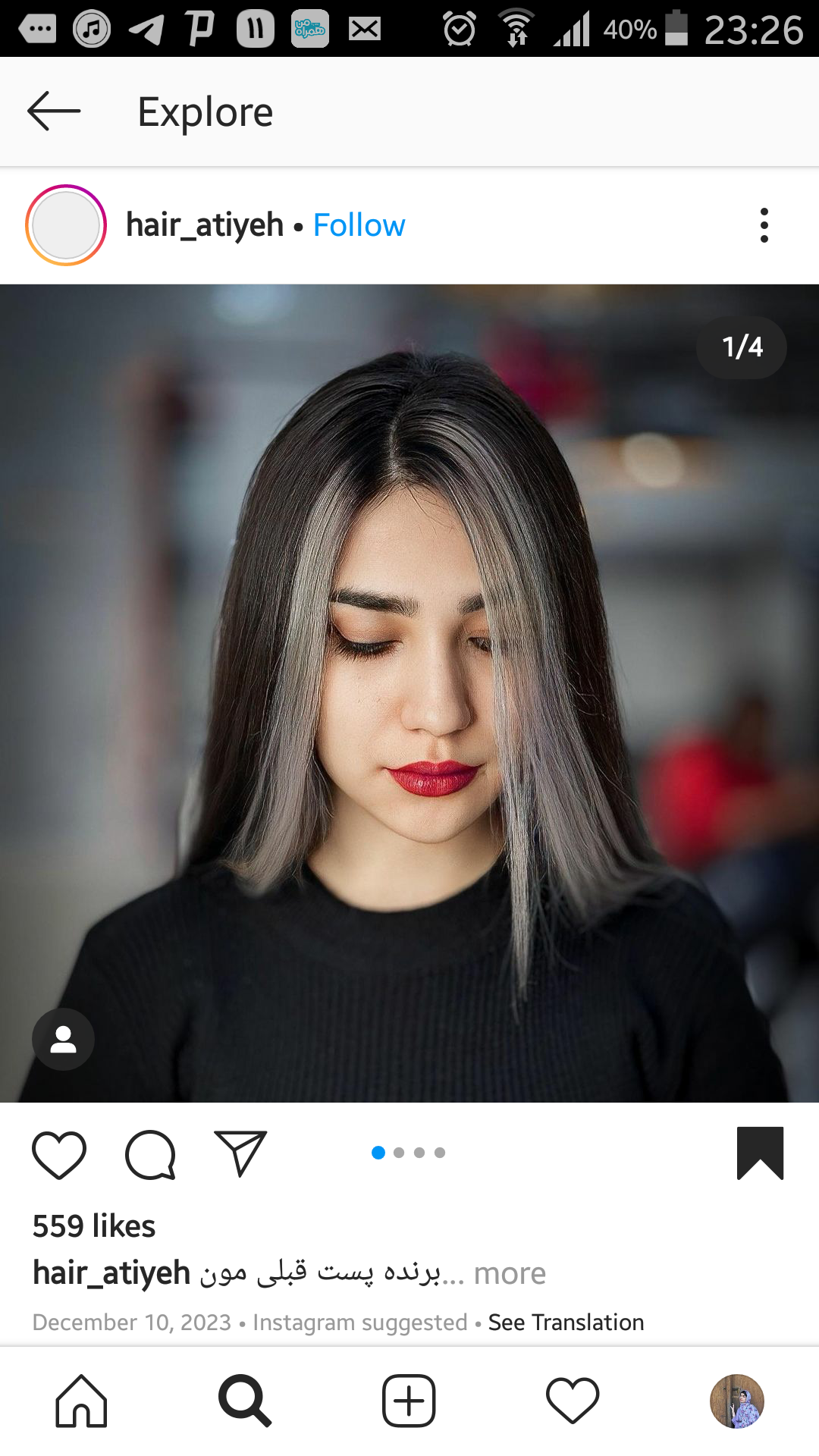Open hair_atiyeh's profile from the header username
Viewport: 819px width, 1456px height.
click(204, 225)
